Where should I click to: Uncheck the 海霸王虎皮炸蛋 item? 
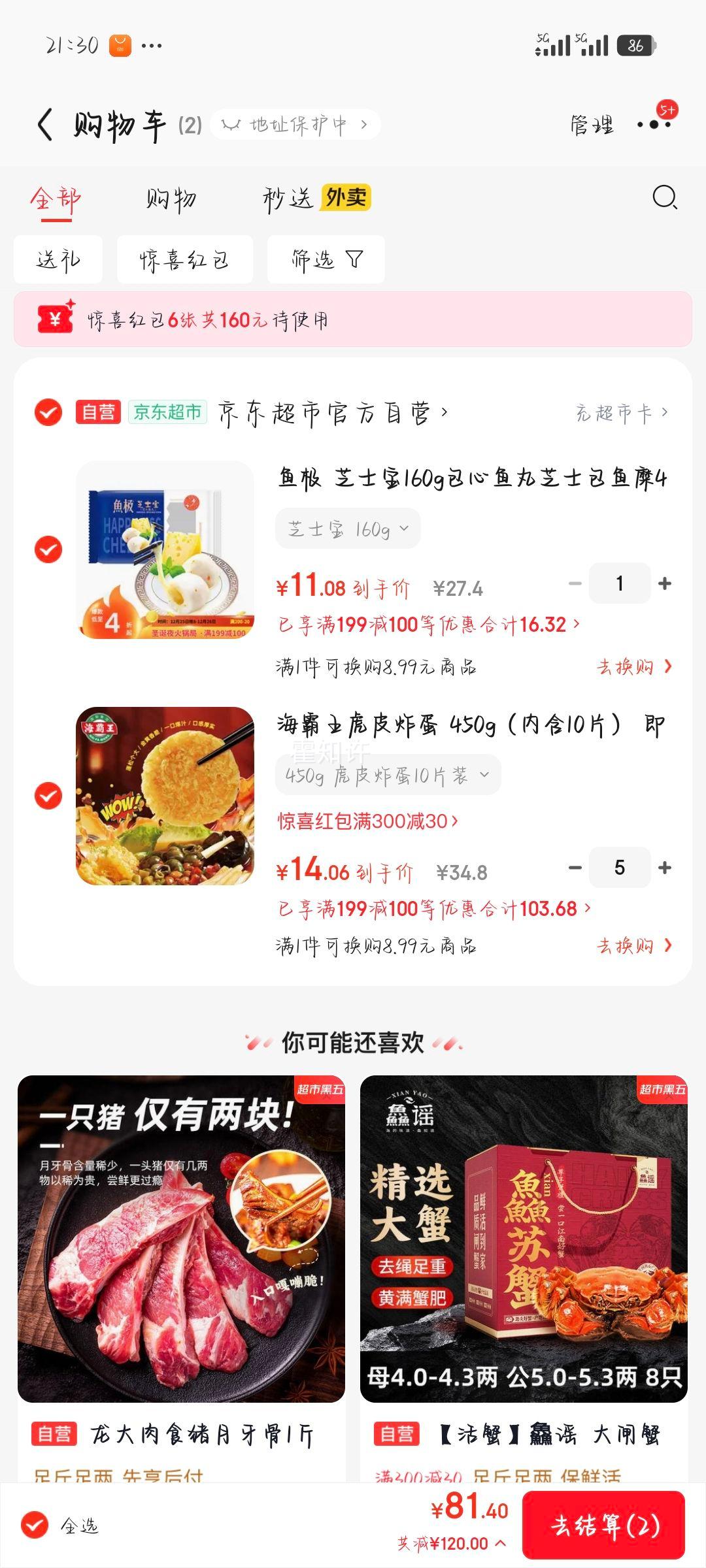[47, 796]
